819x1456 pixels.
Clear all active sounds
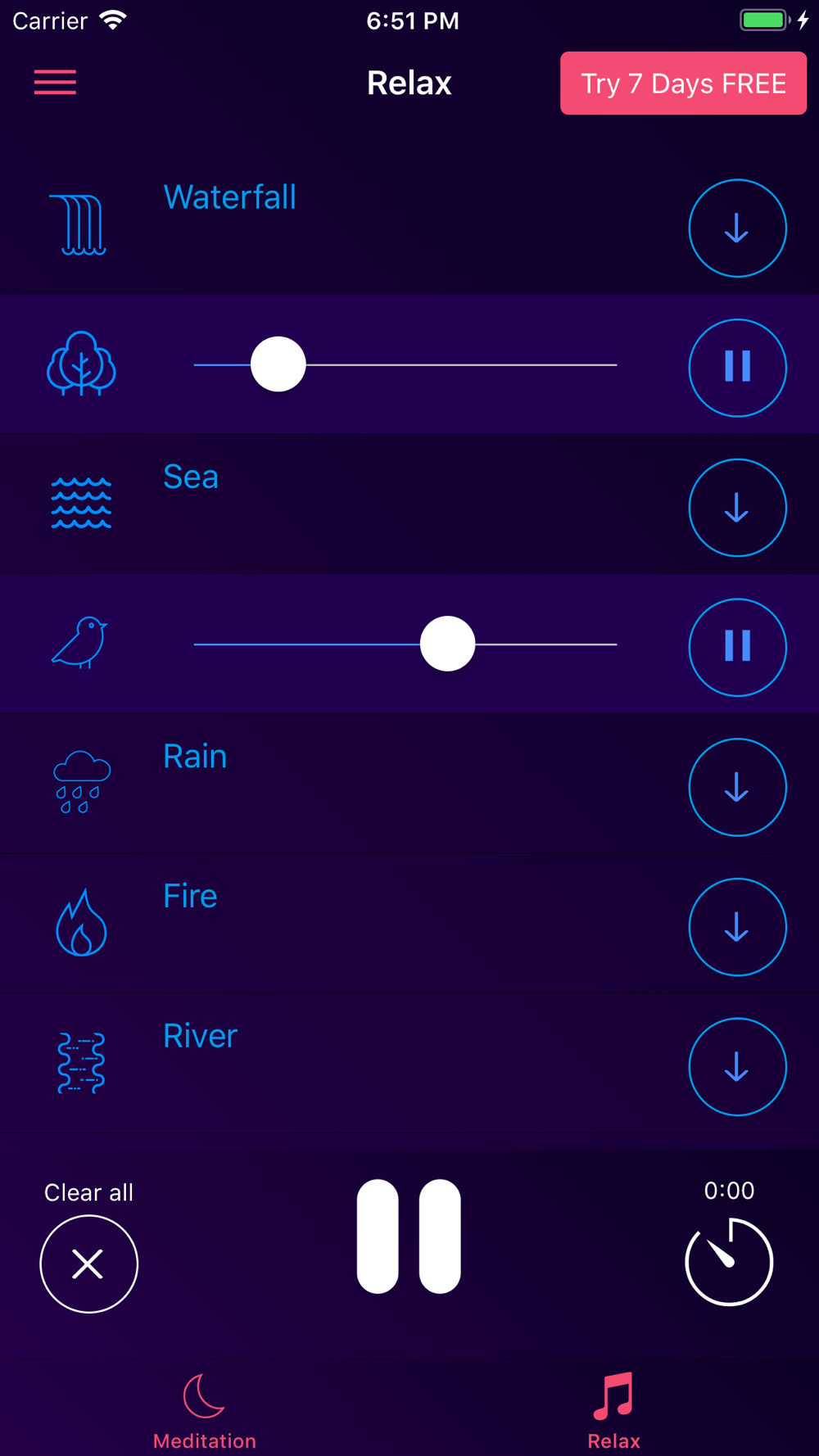88,1264
